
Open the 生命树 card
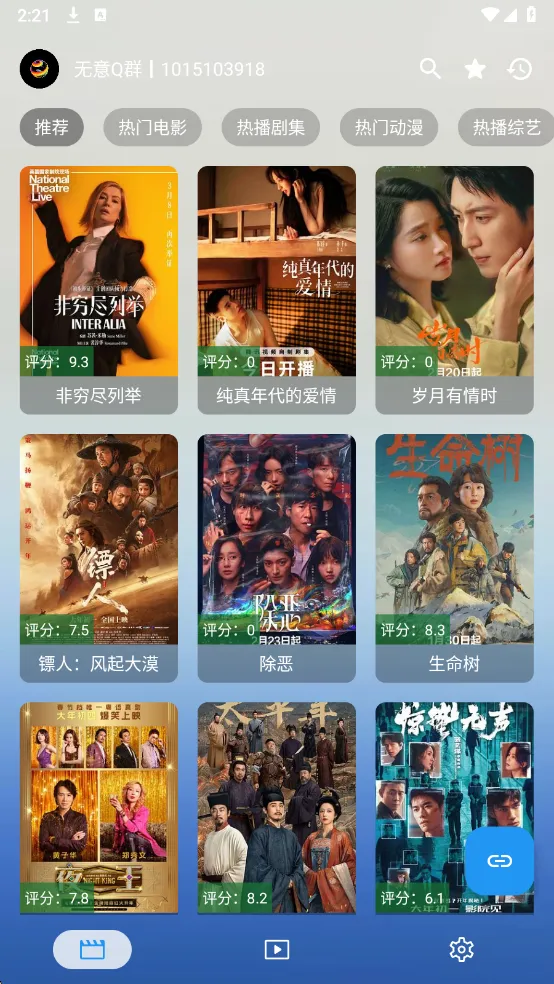coord(454,558)
